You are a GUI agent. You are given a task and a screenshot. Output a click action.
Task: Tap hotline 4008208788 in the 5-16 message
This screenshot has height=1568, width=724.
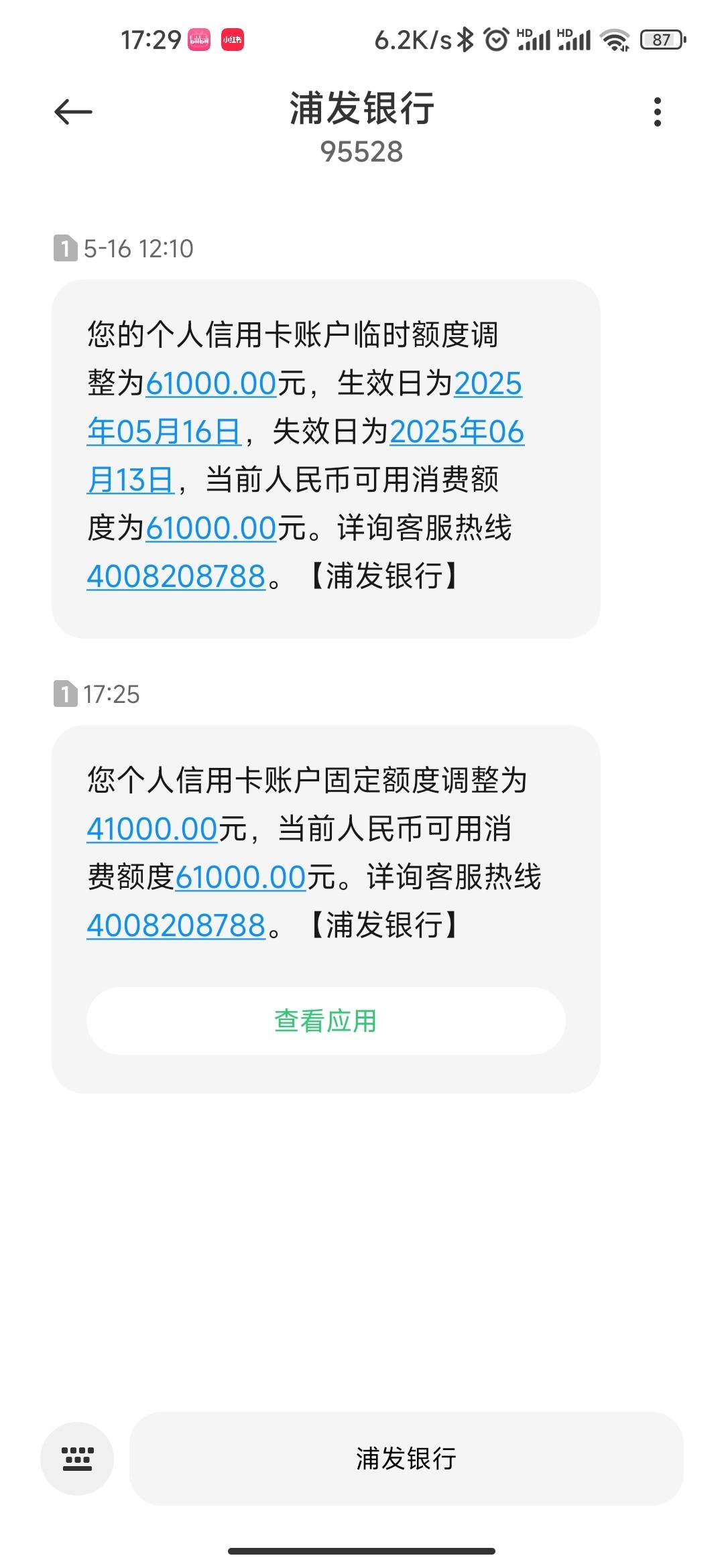tap(176, 576)
